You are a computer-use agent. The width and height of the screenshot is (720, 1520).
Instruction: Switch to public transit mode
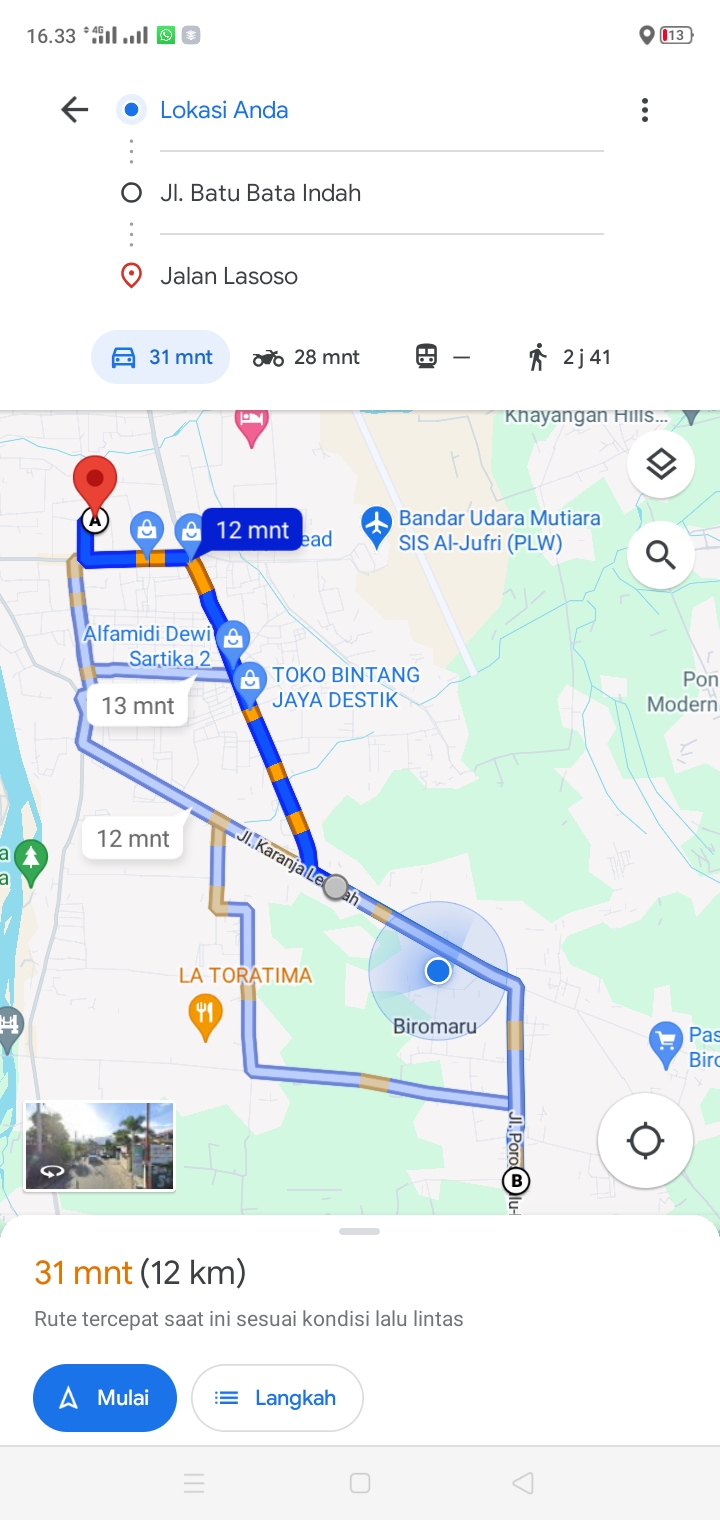coord(442,357)
